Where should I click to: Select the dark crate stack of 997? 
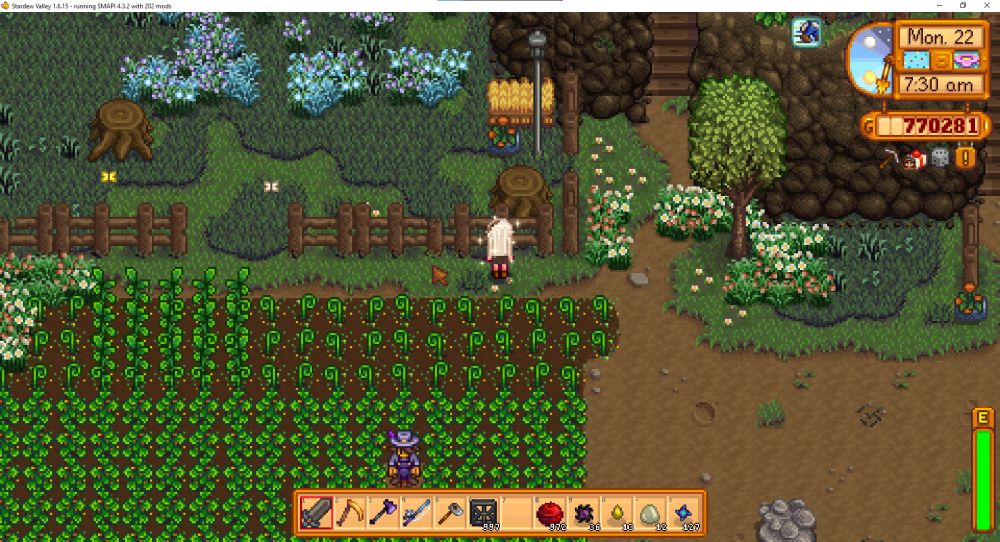(x=484, y=513)
